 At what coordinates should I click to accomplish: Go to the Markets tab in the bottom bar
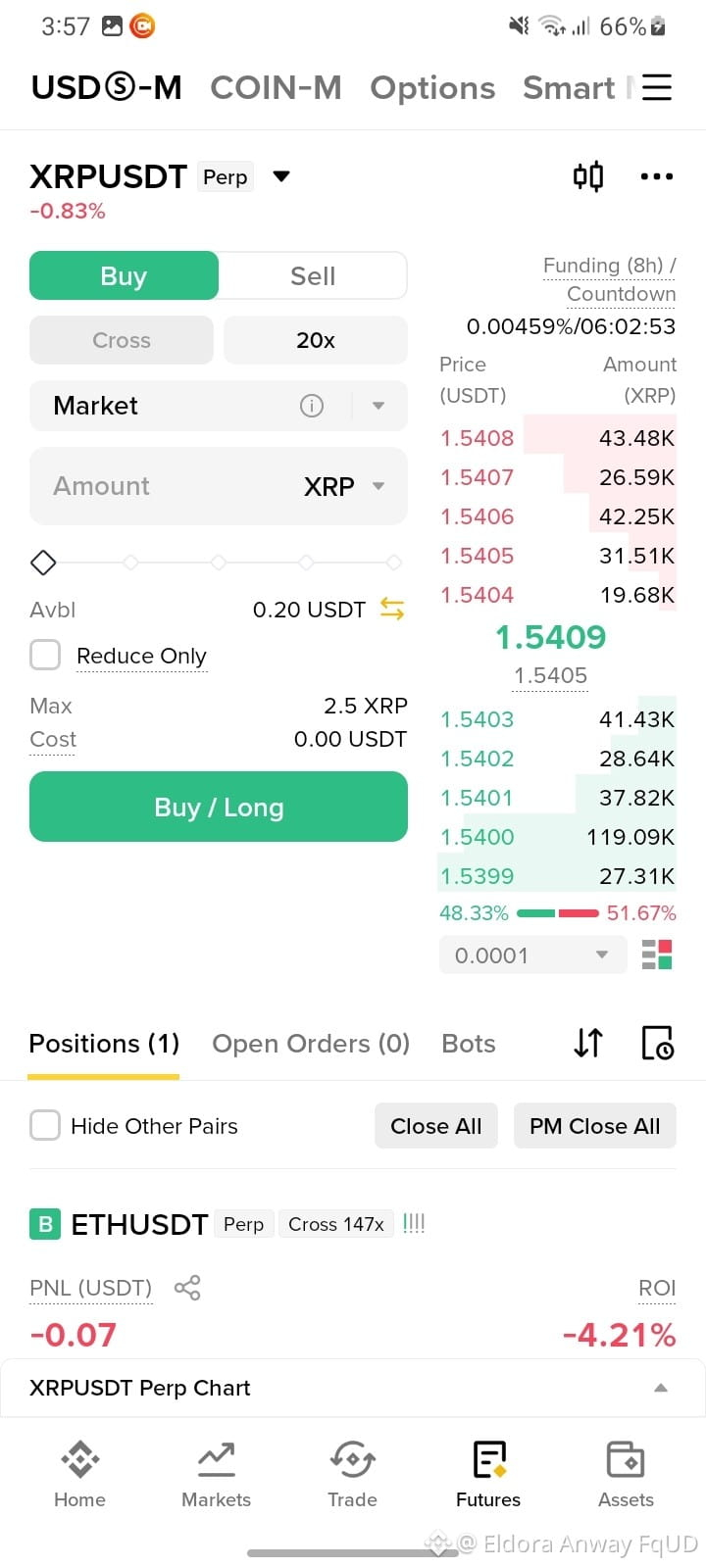tap(216, 1473)
